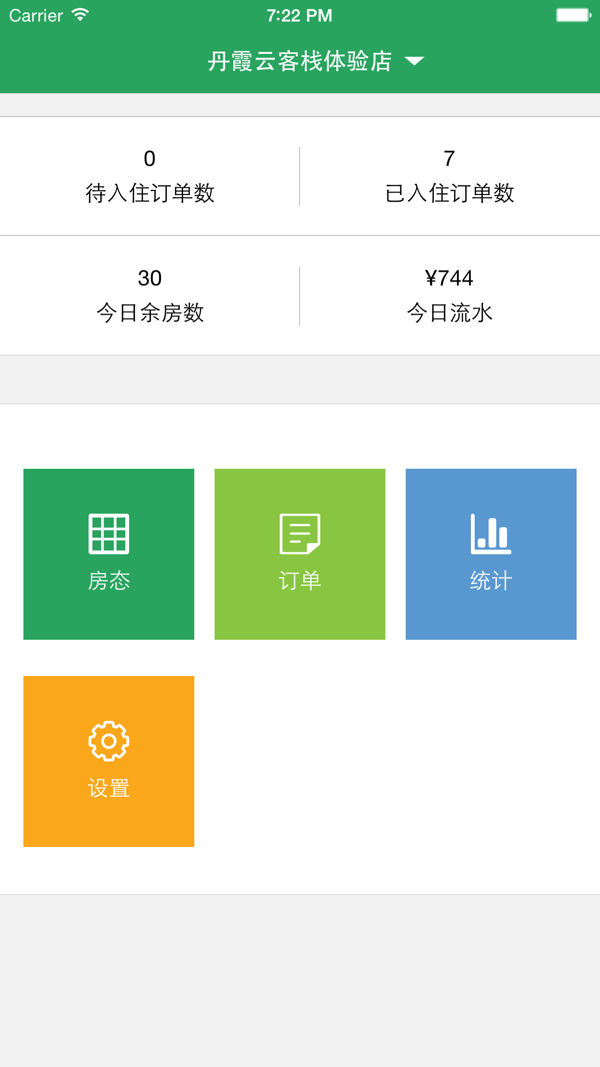Open the 统计 statistics tile
This screenshot has height=1067, width=600.
coord(490,554)
